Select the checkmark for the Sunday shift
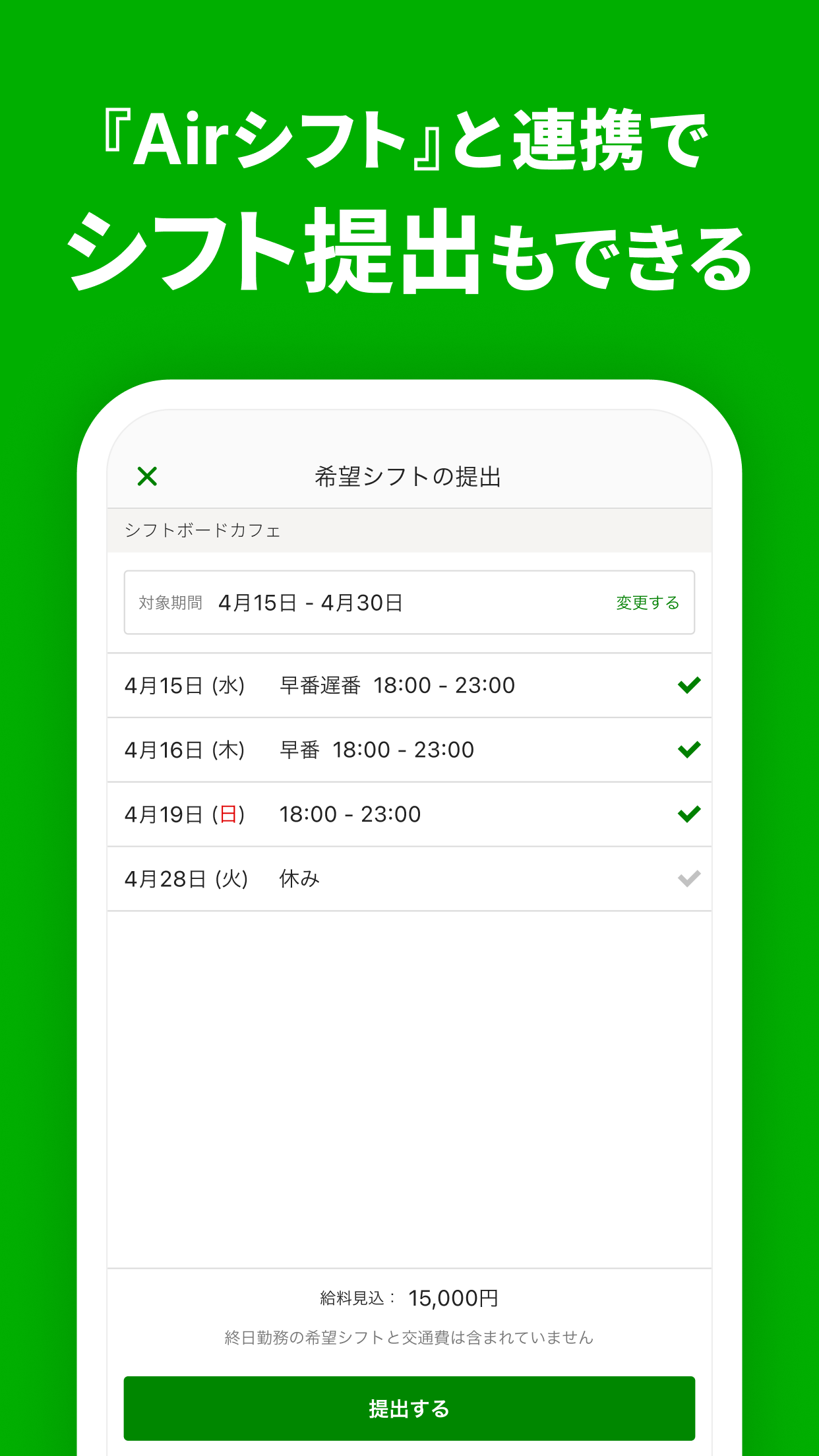Image resolution: width=819 pixels, height=1456 pixels. point(688,814)
